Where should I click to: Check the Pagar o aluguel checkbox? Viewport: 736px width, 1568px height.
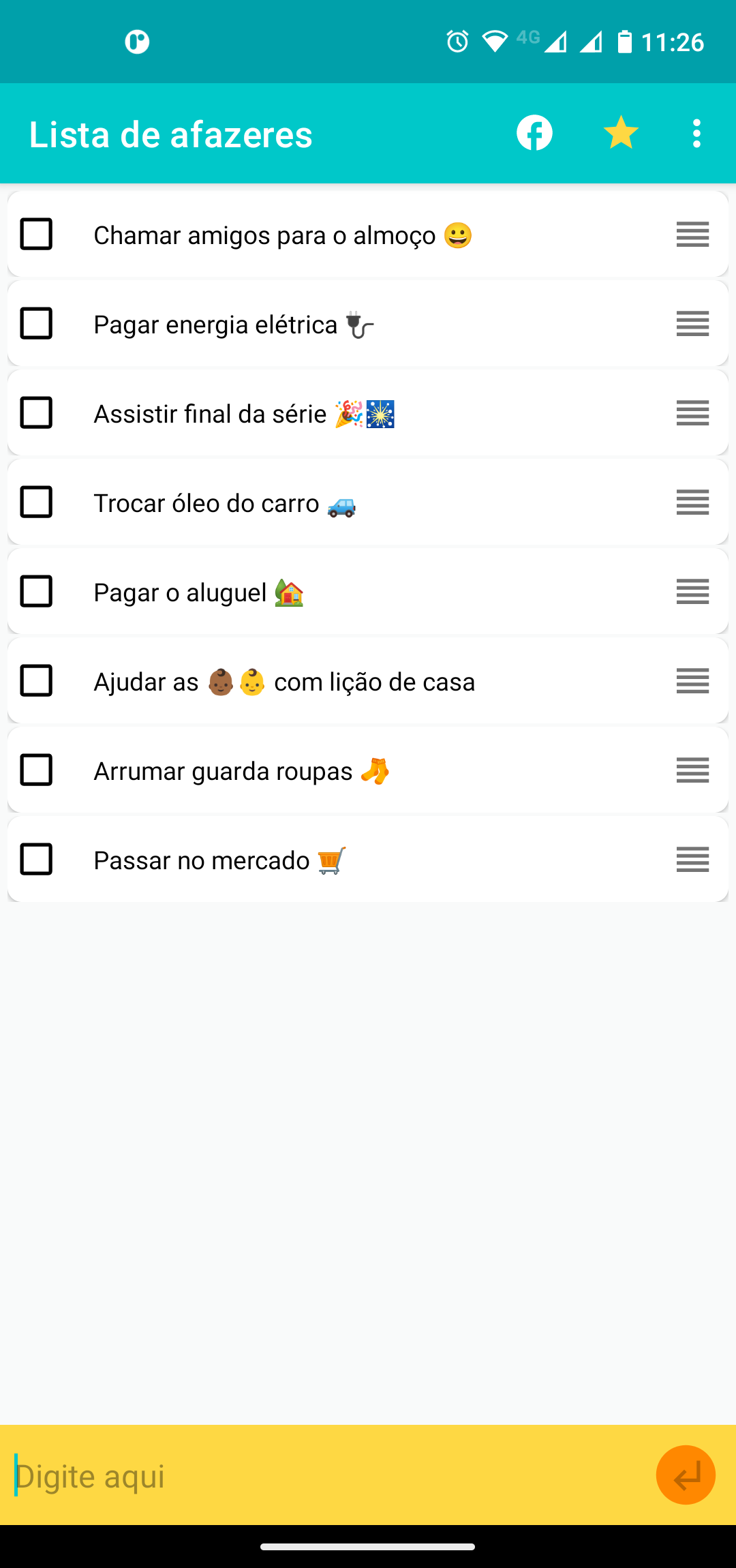coord(37,592)
